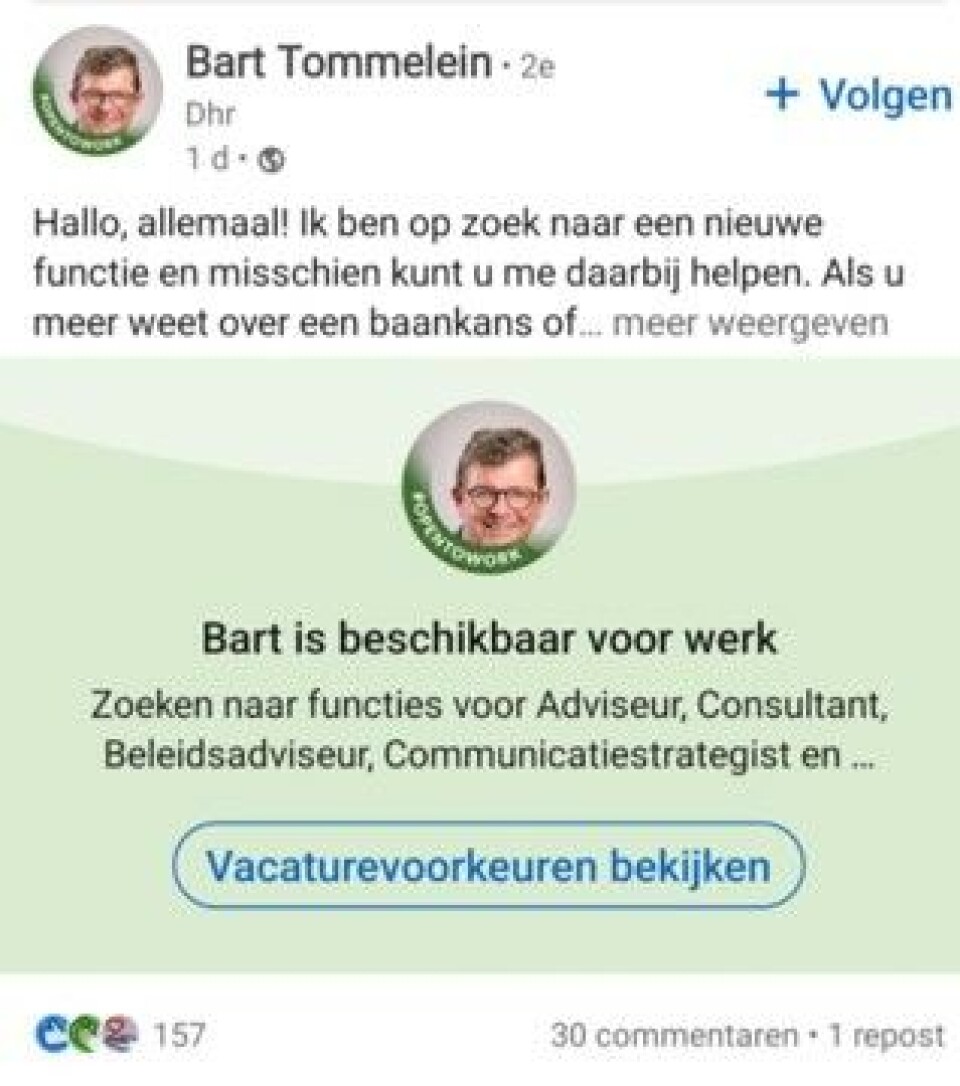View the 1 repost link
Image resolution: width=960 pixels, height=1086 pixels.
[886, 1036]
